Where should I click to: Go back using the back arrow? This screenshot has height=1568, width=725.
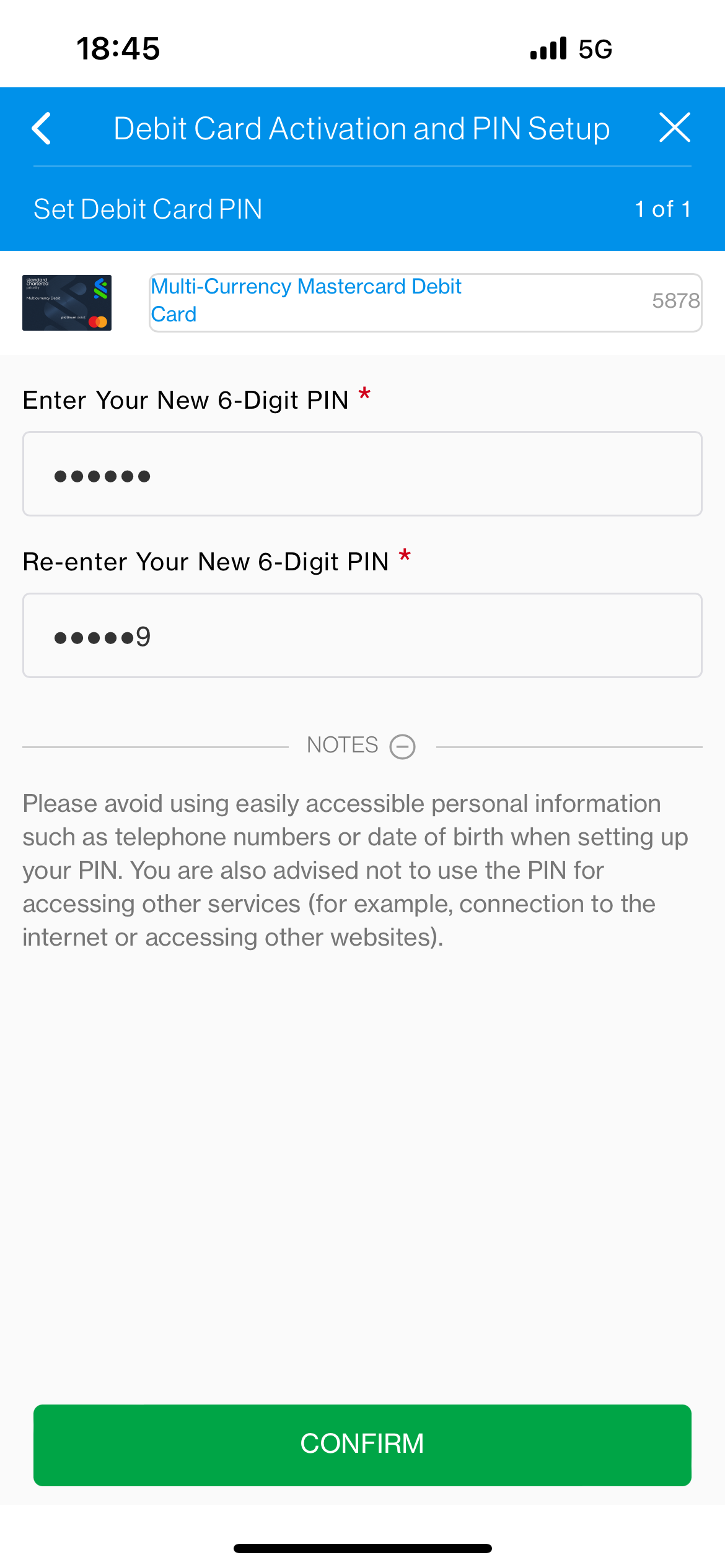coord(42,128)
